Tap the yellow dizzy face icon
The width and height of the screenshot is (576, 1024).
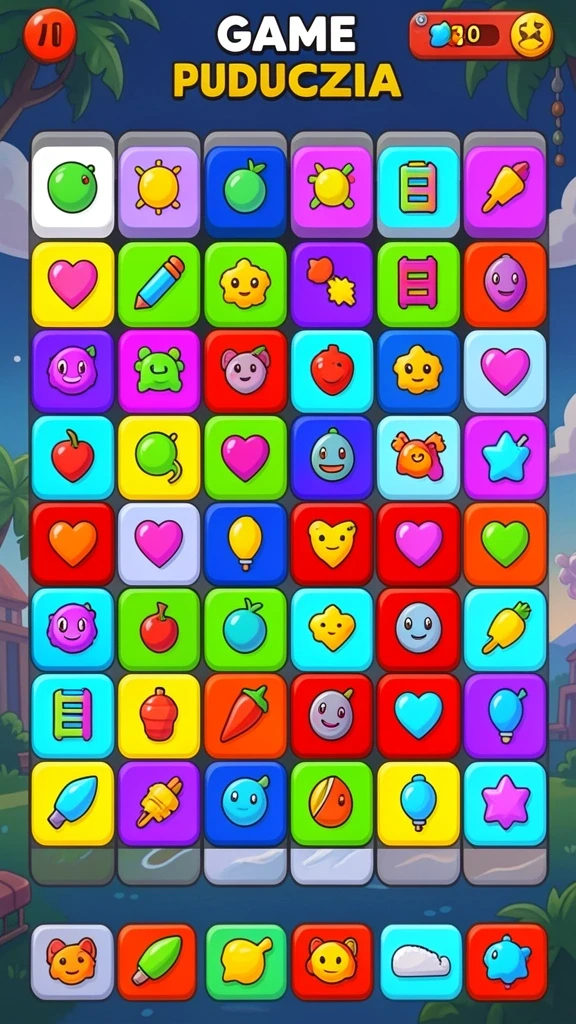[x=531, y=35]
